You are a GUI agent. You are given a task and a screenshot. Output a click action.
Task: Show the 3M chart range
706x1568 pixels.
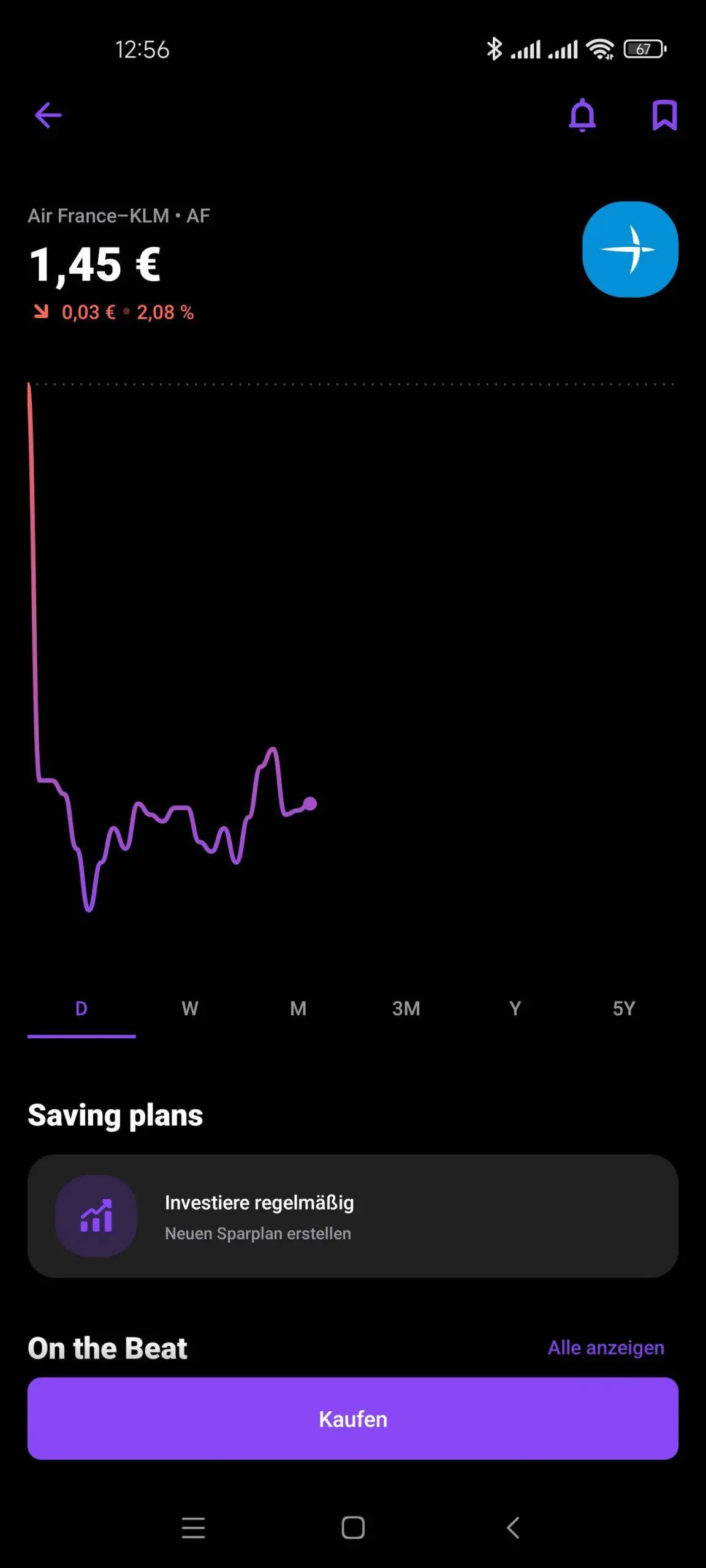[406, 1008]
